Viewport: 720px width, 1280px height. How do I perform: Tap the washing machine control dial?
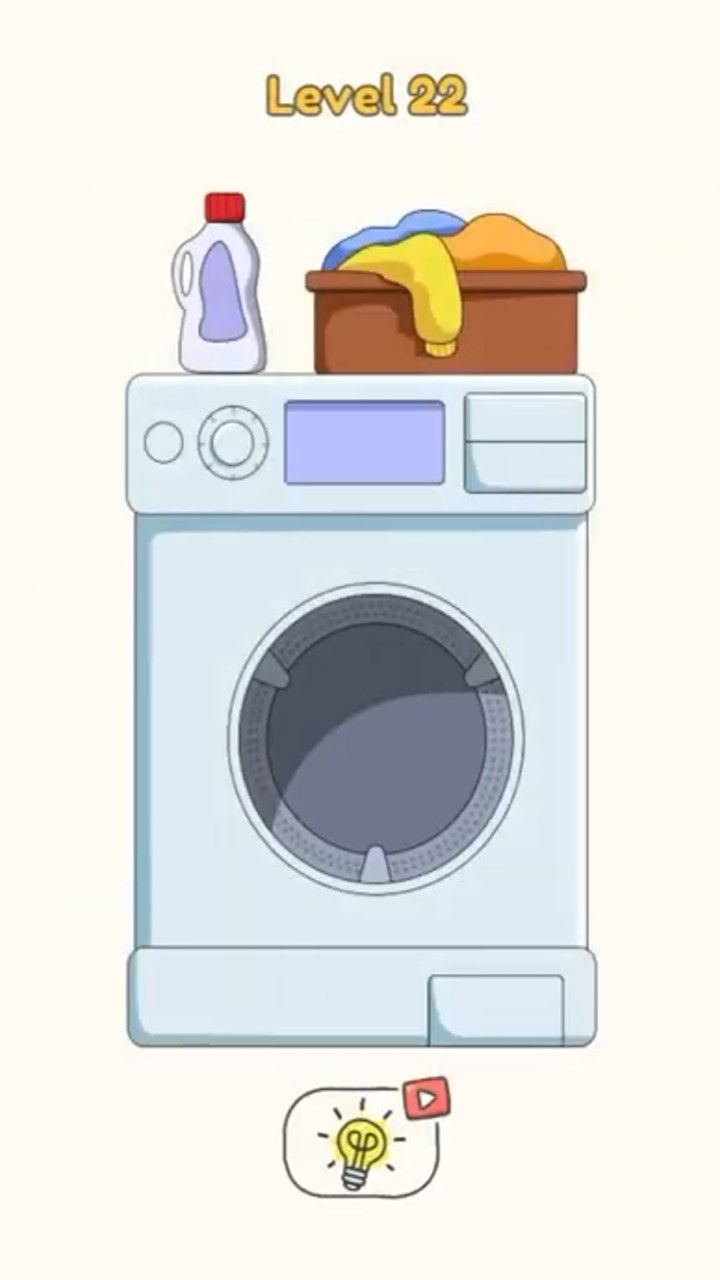click(232, 440)
